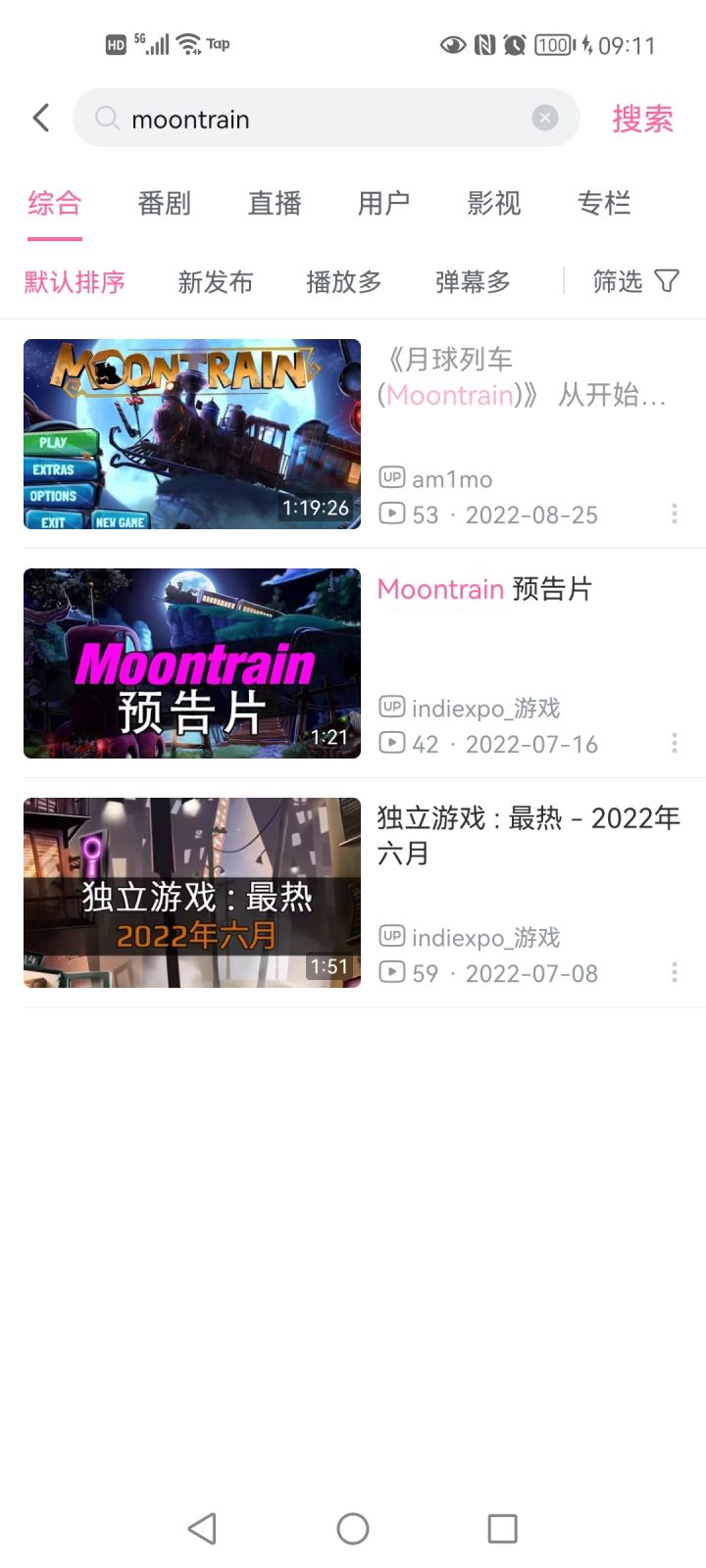Image resolution: width=706 pixels, height=1568 pixels.
Task: Tap the play-count icon next to 53
Action: (390, 514)
